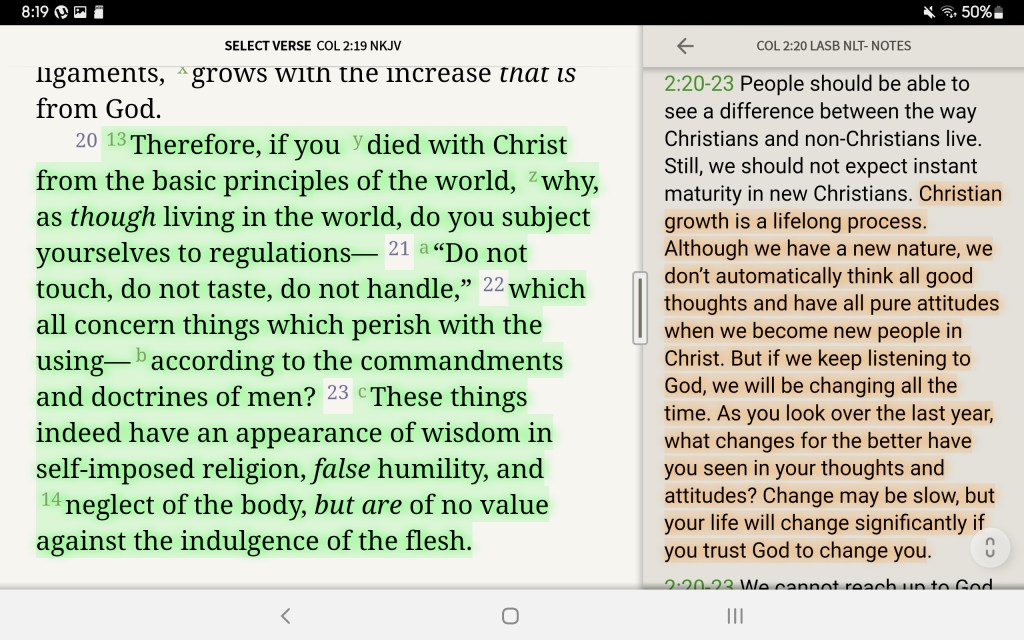The image size is (1024, 640).
Task: Select verse number 23
Action: tap(338, 392)
